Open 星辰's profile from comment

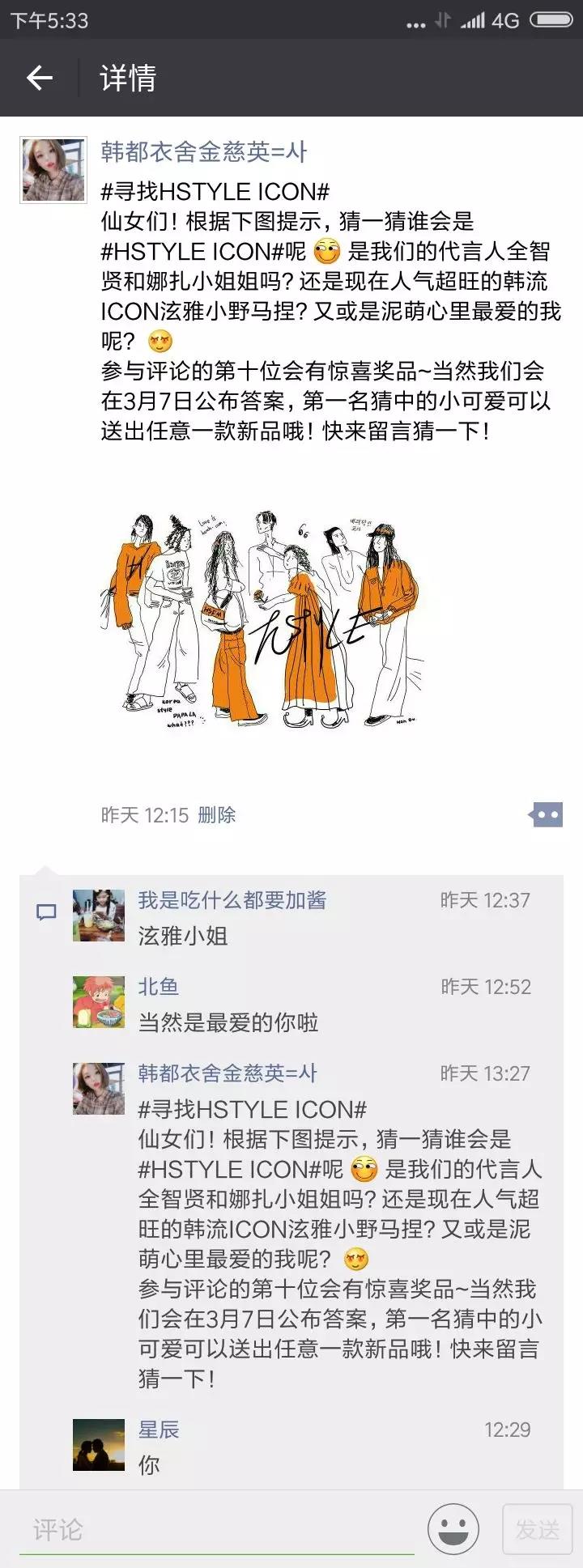click(158, 1430)
